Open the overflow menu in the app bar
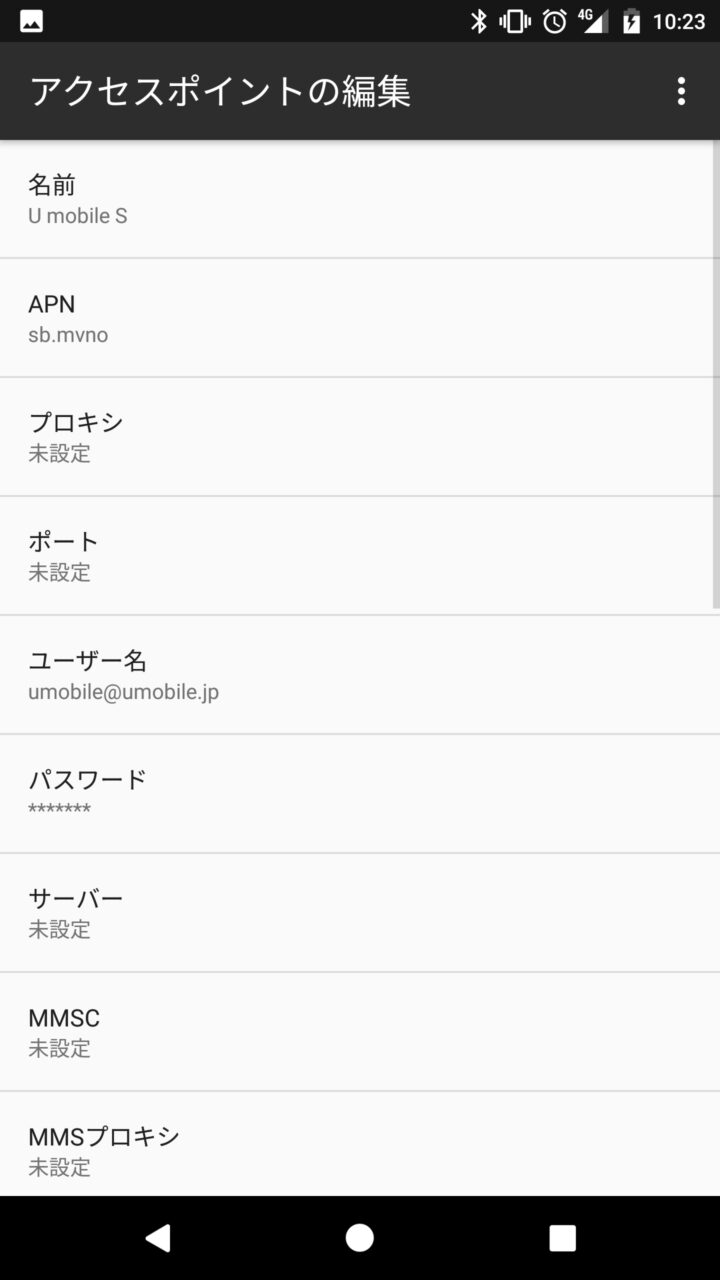The width and height of the screenshot is (720, 1280). point(681,91)
